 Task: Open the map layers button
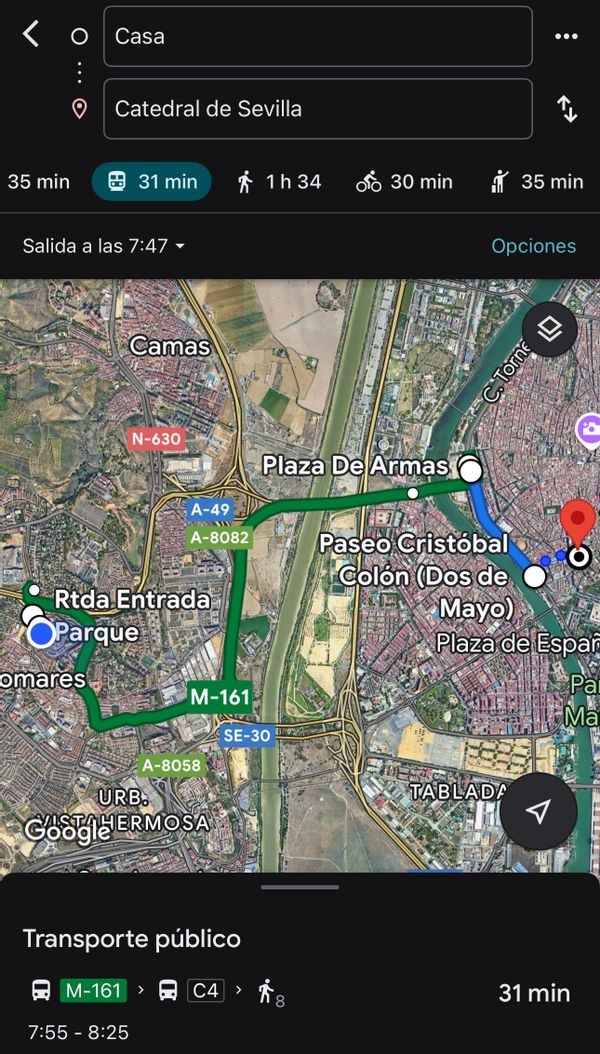click(x=550, y=329)
